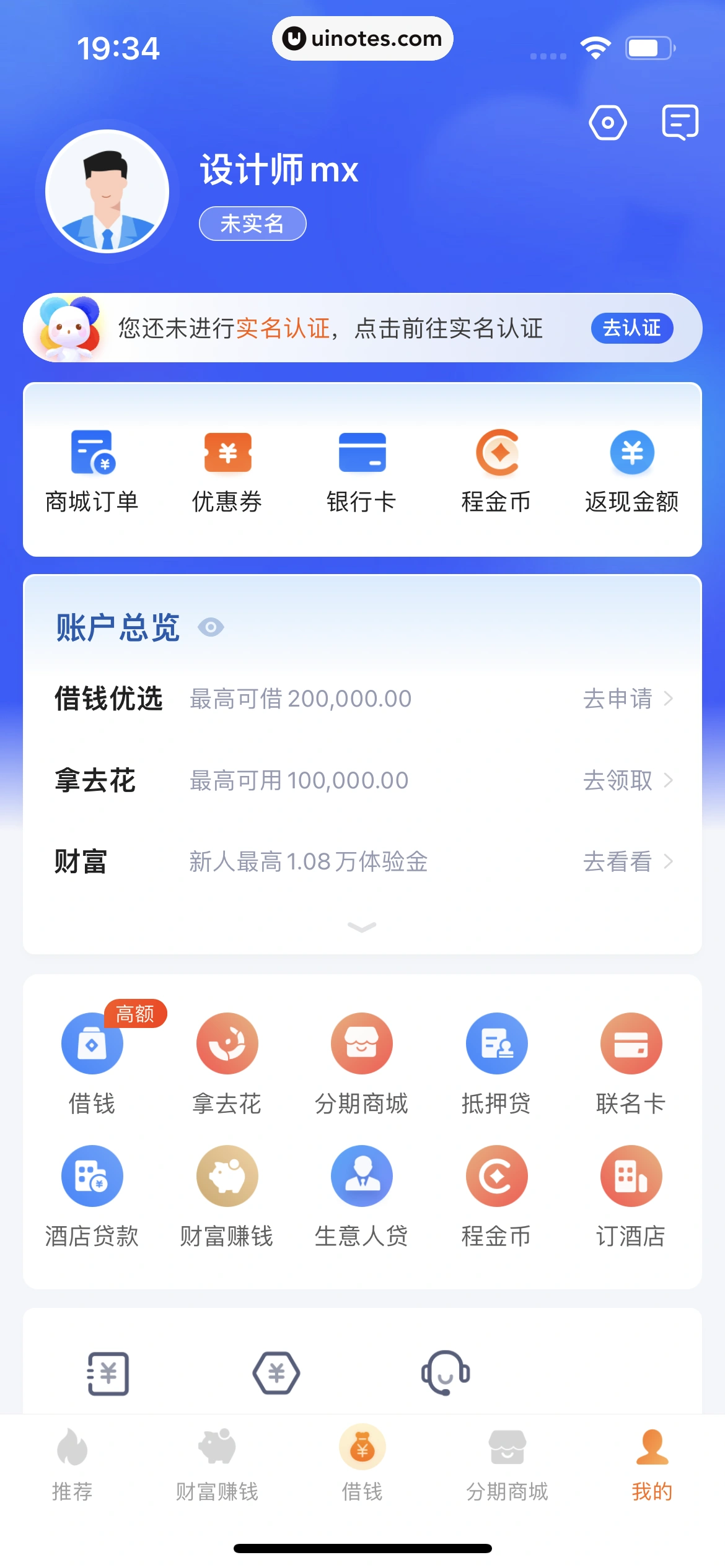
Task: Open 商城订单
Action: [x=92, y=471]
